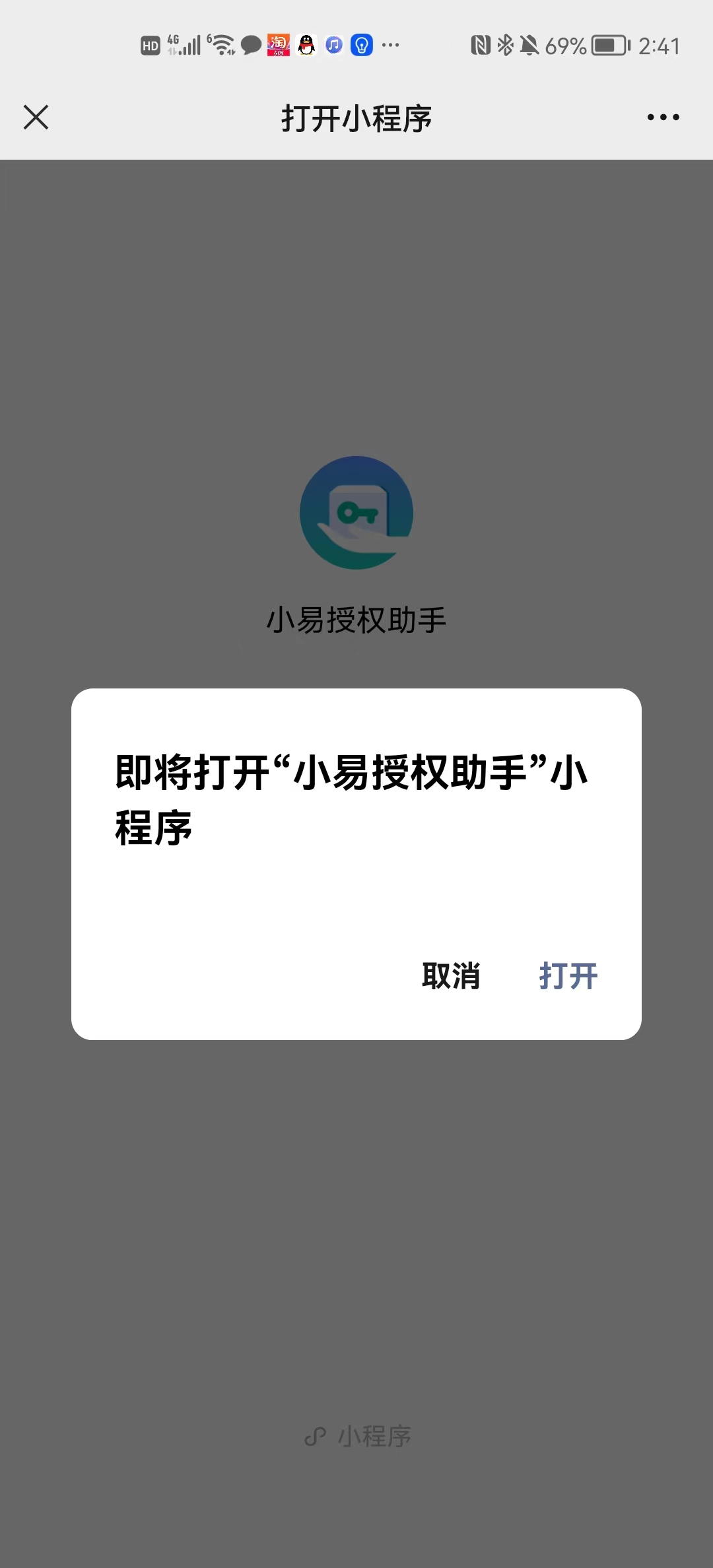Close the 打开小程序 page
Viewport: 713px width, 1568px height.
36,117
